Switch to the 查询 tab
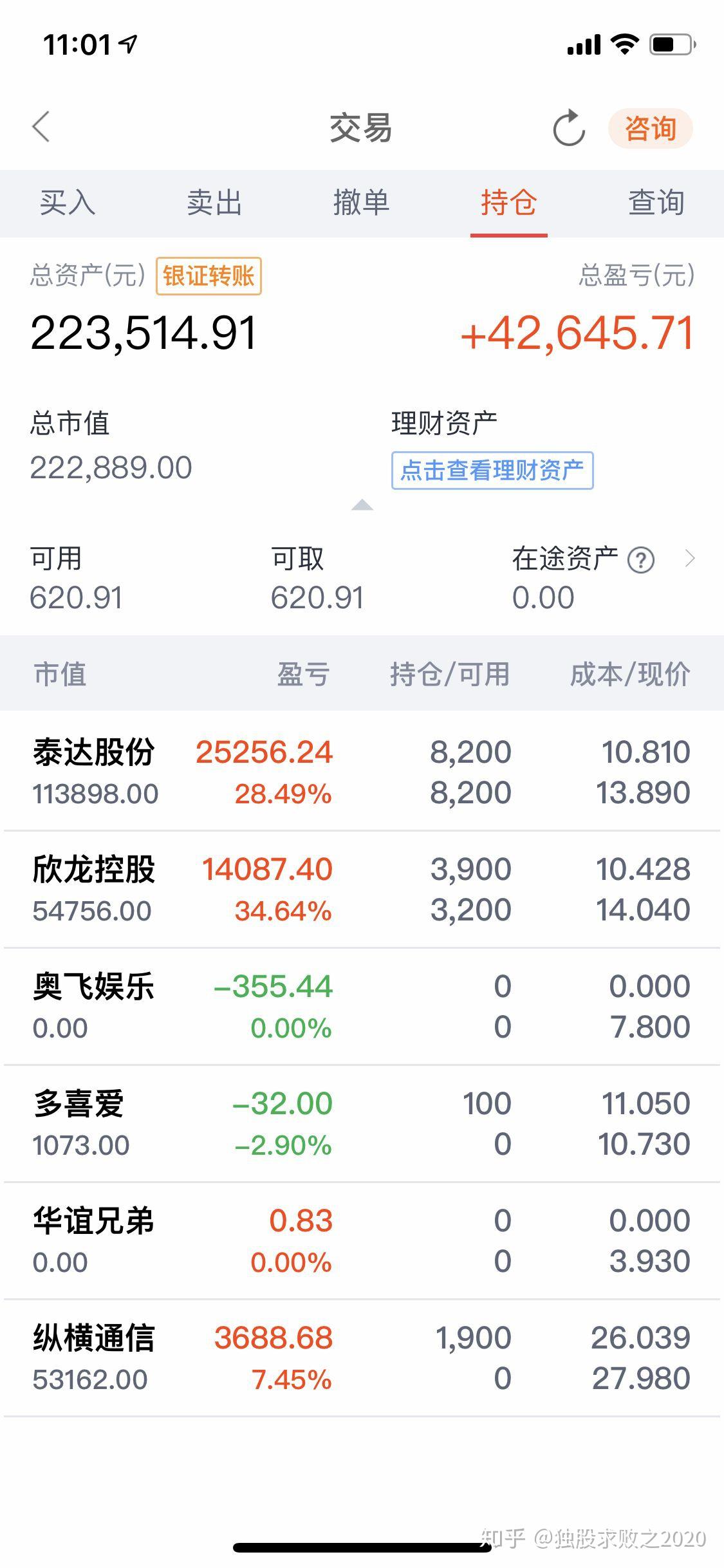Image resolution: width=724 pixels, height=1568 pixels. [x=656, y=203]
